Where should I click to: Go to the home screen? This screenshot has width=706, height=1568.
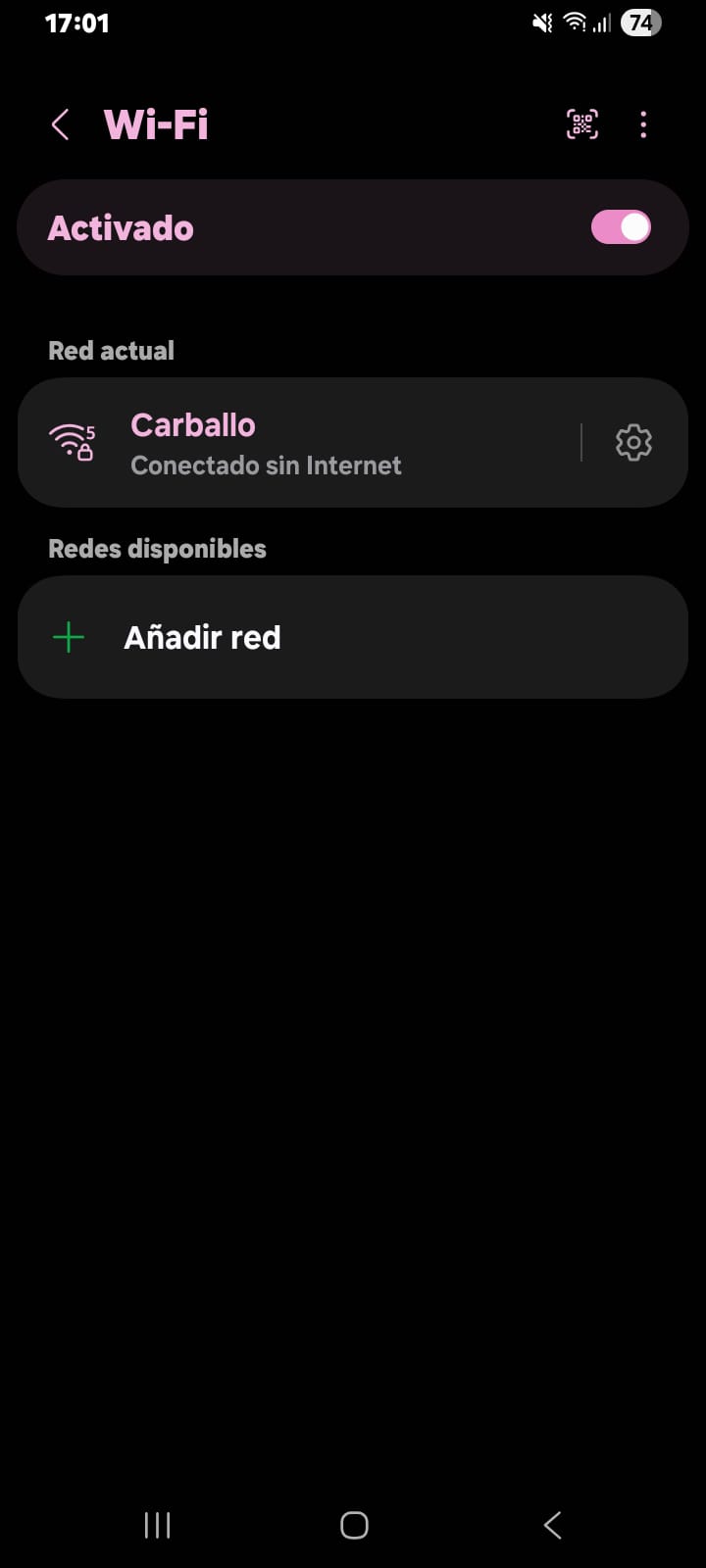click(x=354, y=1525)
